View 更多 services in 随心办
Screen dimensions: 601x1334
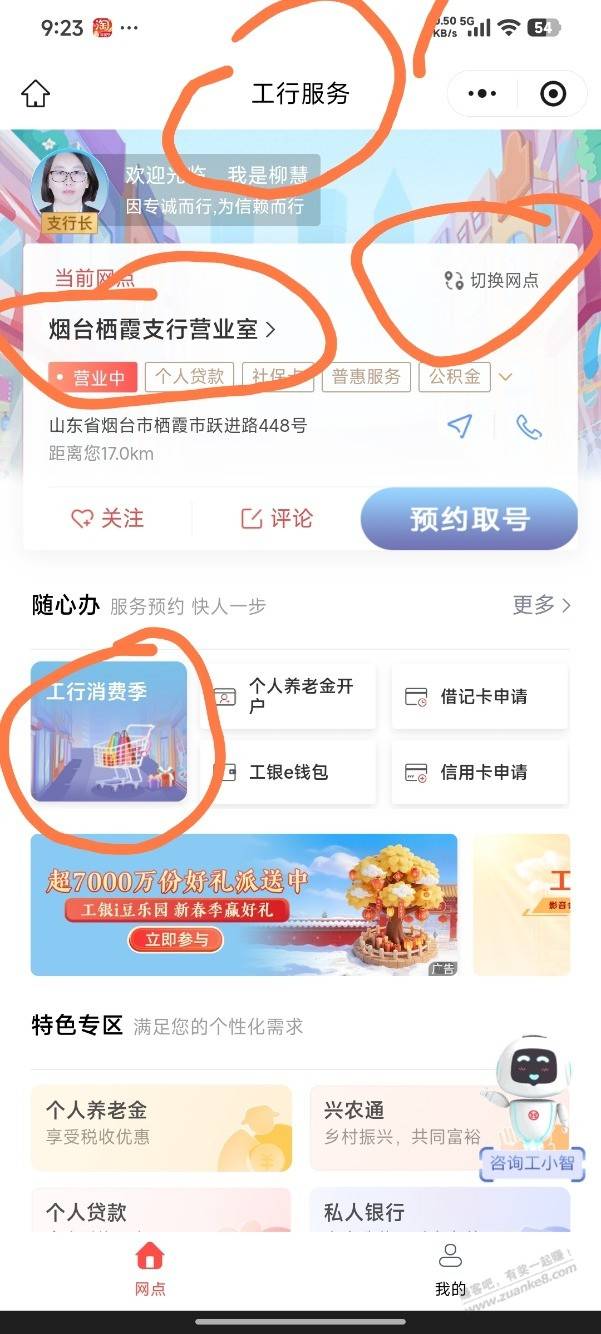pyautogui.click(x=541, y=605)
